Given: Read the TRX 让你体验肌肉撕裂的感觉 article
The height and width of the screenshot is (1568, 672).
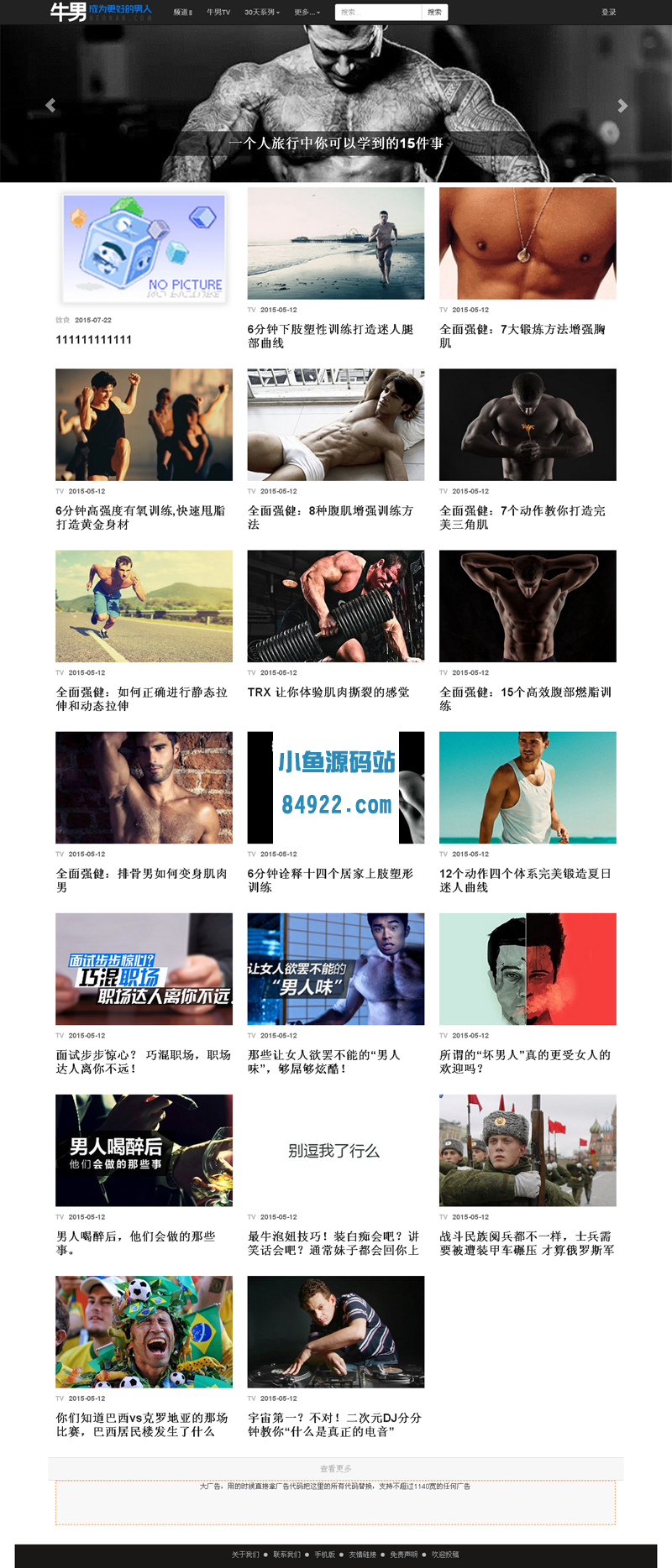Looking at the screenshot, I should pyautogui.click(x=328, y=693).
